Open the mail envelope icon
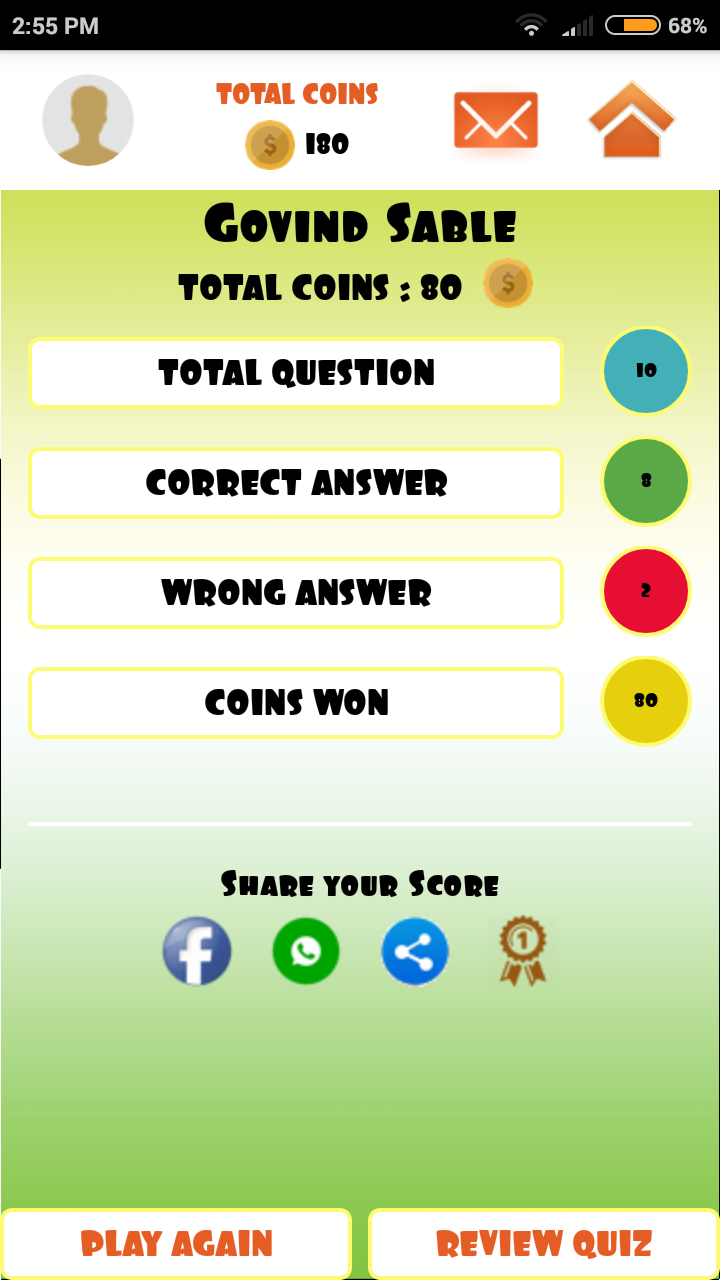 (496, 122)
